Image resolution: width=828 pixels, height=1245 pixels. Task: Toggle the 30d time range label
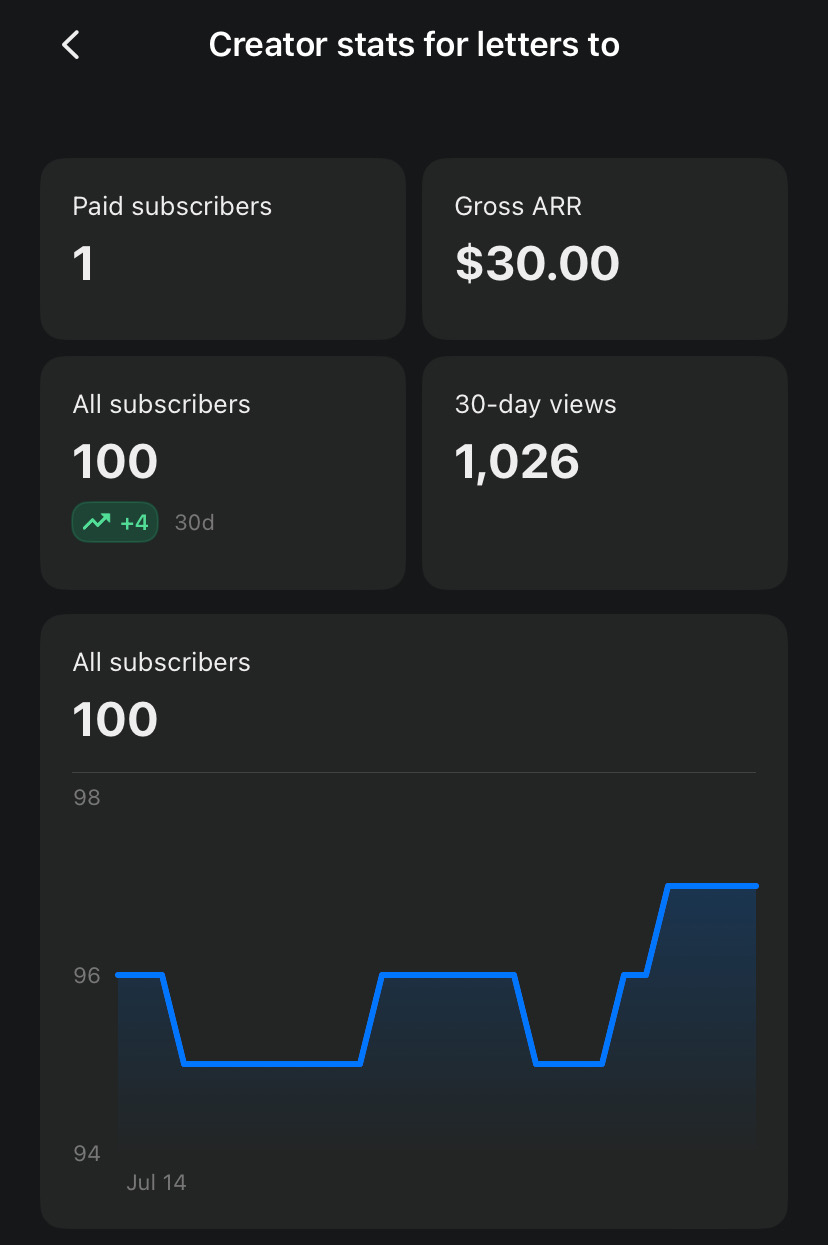coord(193,521)
